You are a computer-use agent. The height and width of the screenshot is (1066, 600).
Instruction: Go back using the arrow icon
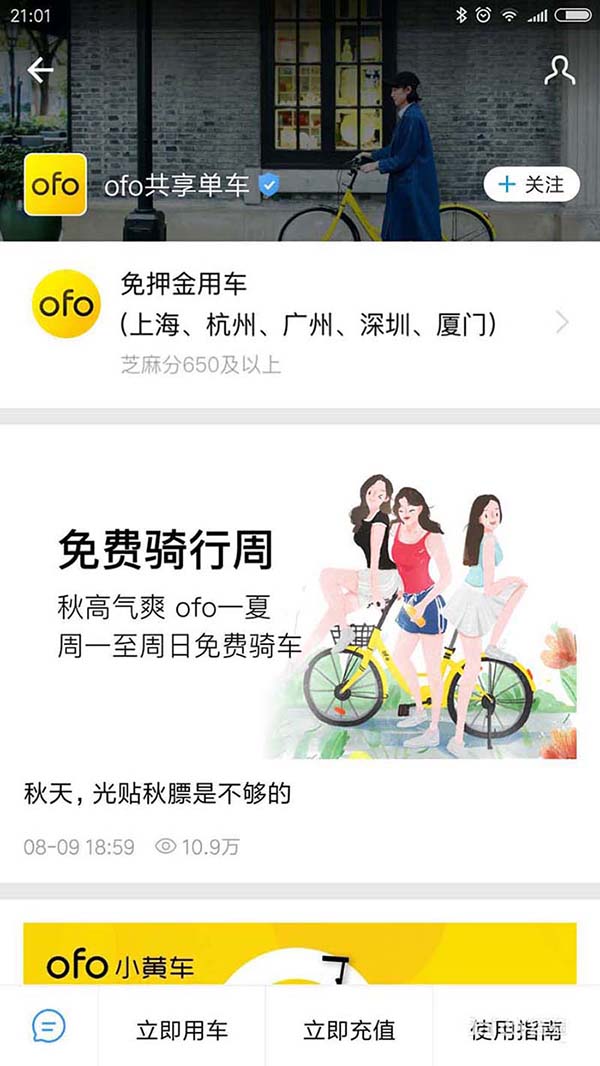pos(40,70)
